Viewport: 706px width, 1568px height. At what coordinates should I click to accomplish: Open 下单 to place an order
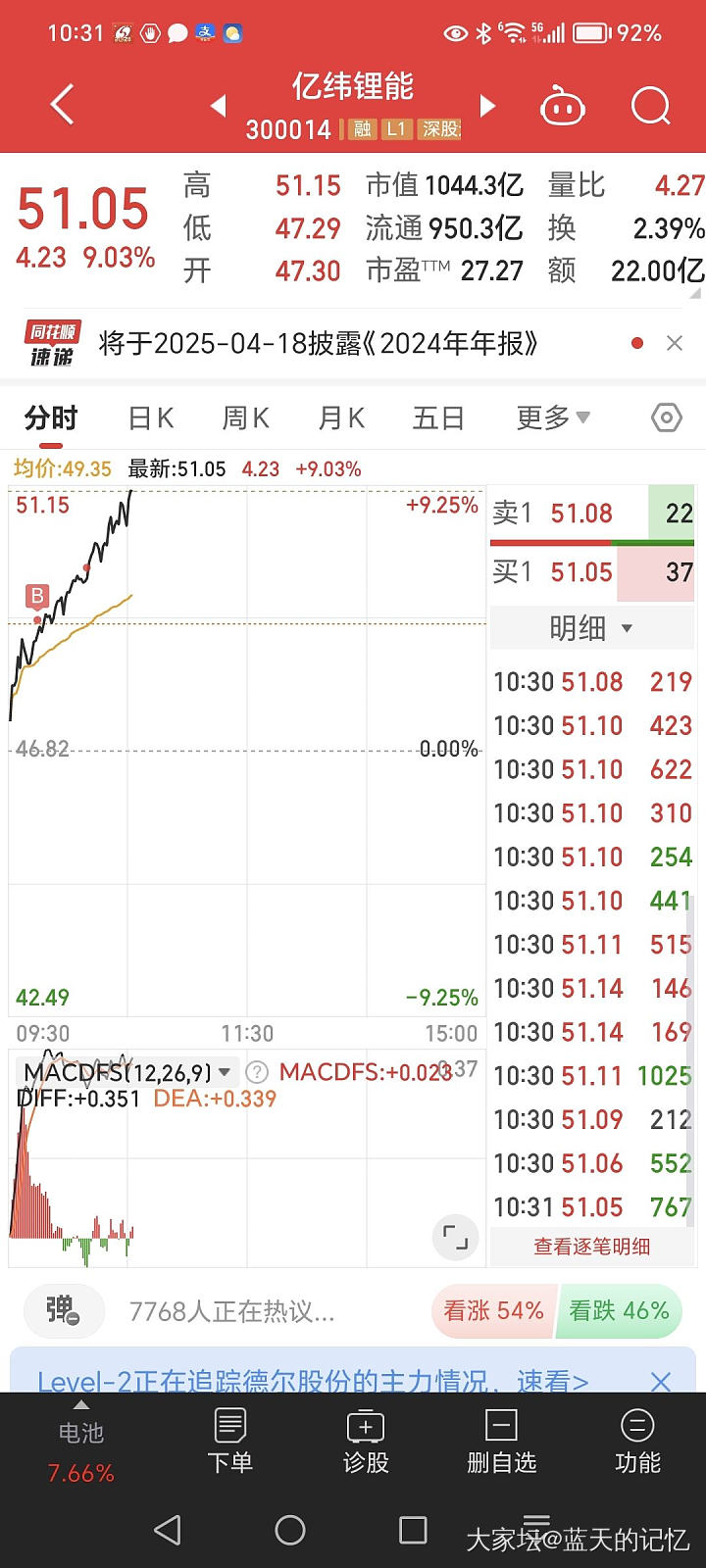(x=230, y=1442)
